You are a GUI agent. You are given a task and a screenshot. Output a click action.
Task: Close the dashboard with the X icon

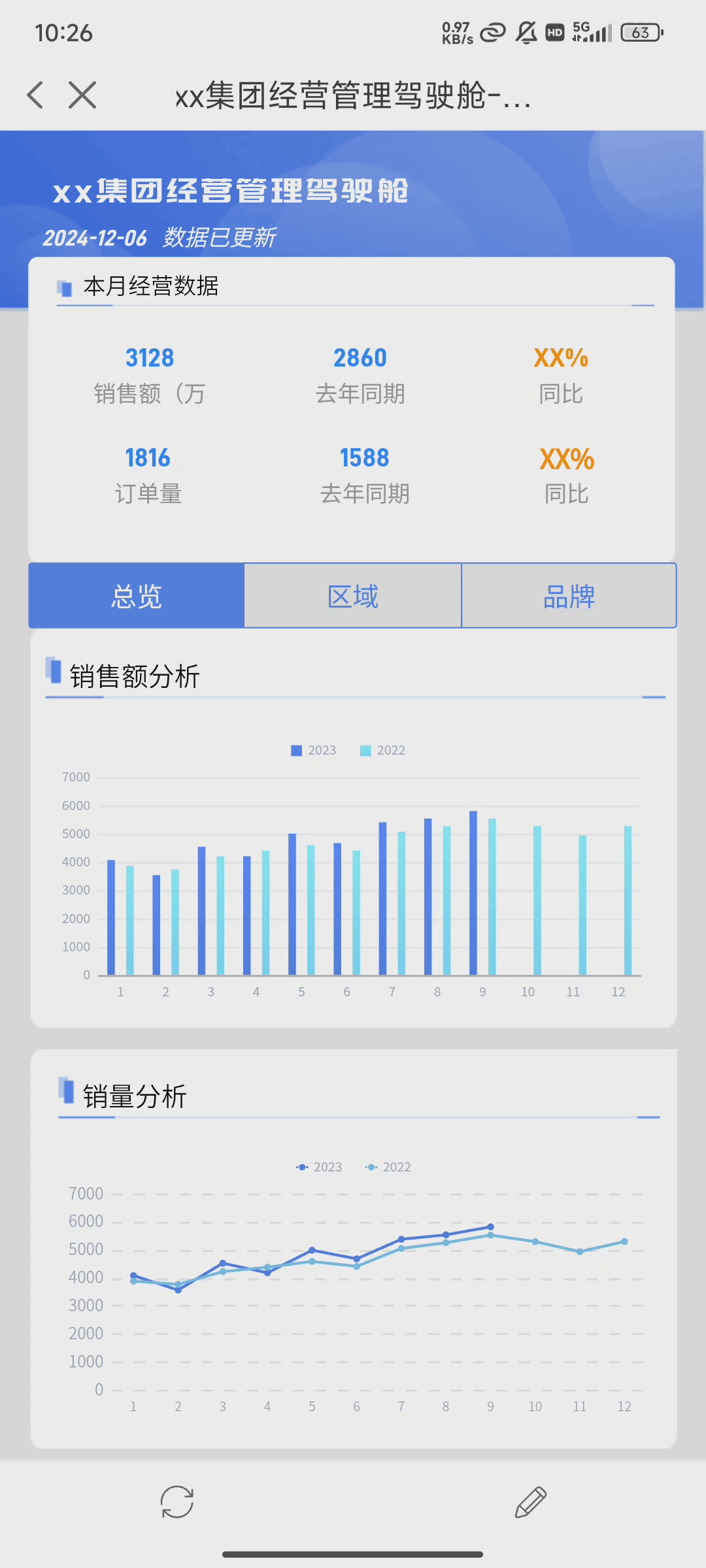82,95
